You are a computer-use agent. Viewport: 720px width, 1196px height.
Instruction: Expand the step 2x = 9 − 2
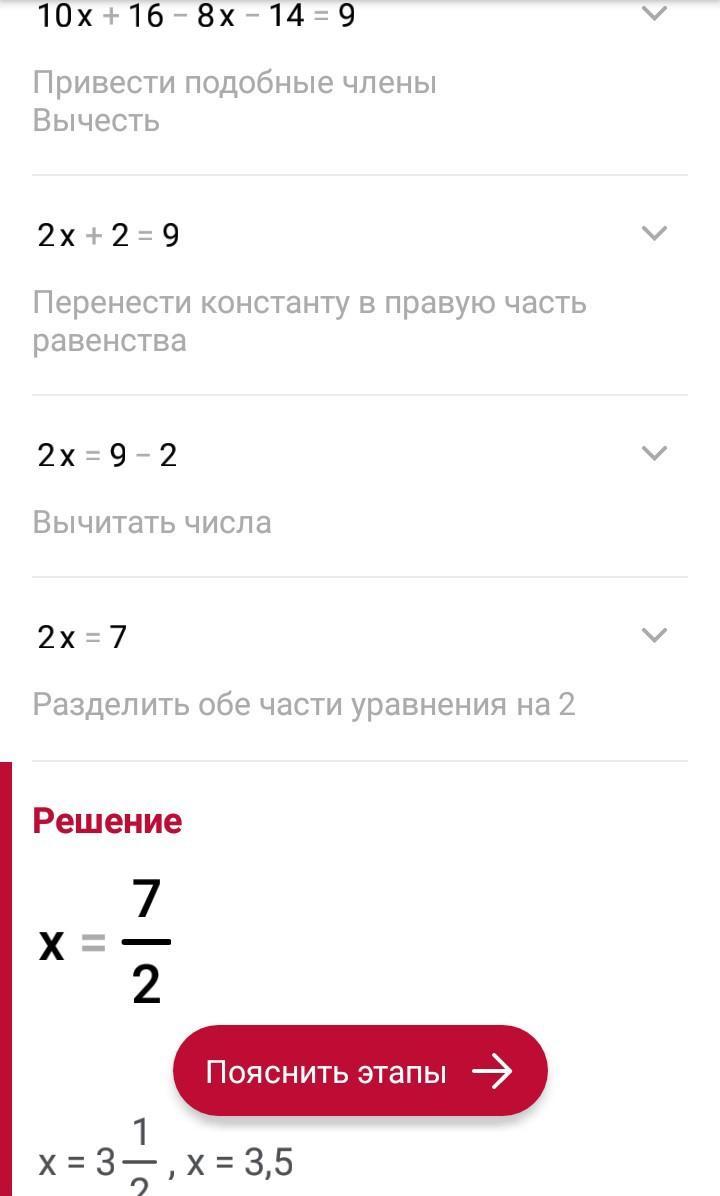[x=653, y=454]
